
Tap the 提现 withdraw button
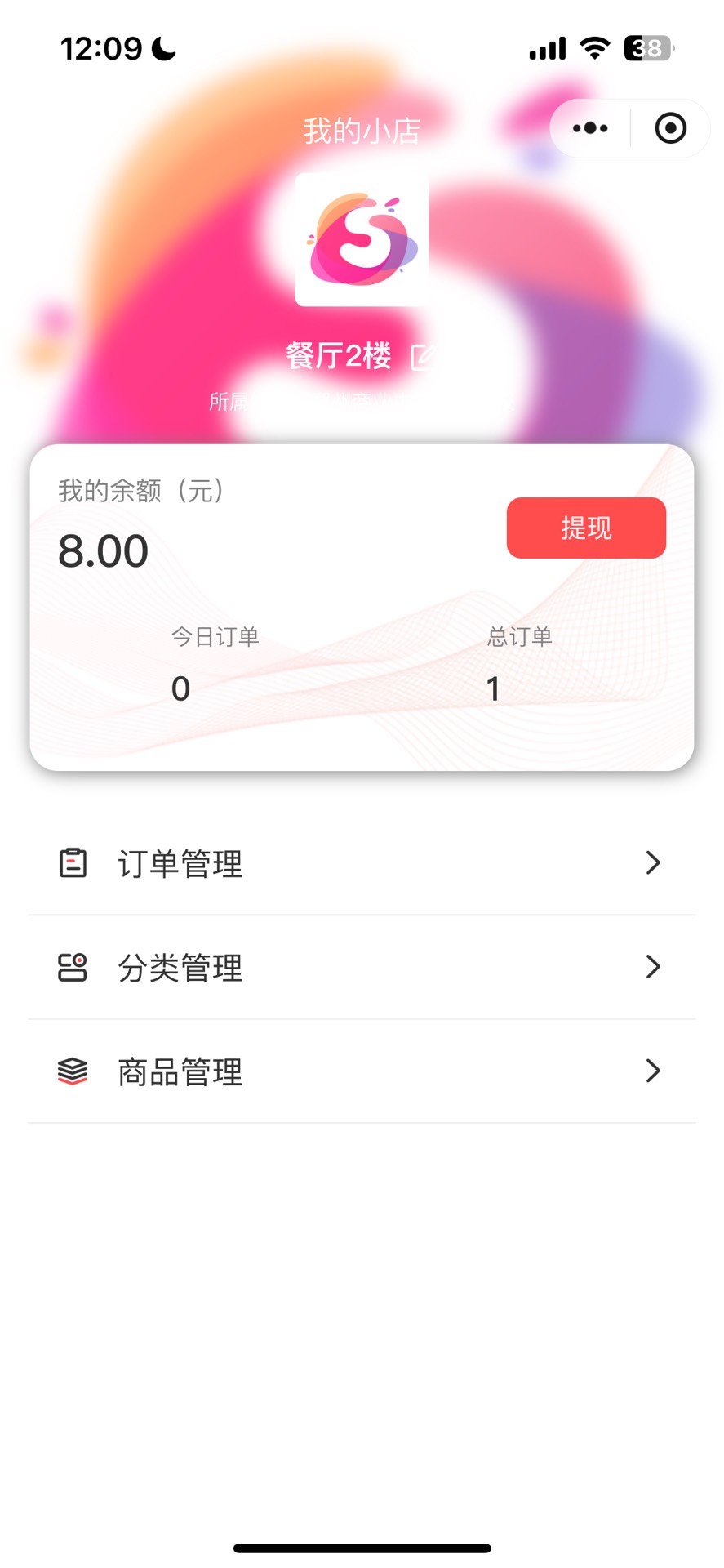[x=585, y=528]
